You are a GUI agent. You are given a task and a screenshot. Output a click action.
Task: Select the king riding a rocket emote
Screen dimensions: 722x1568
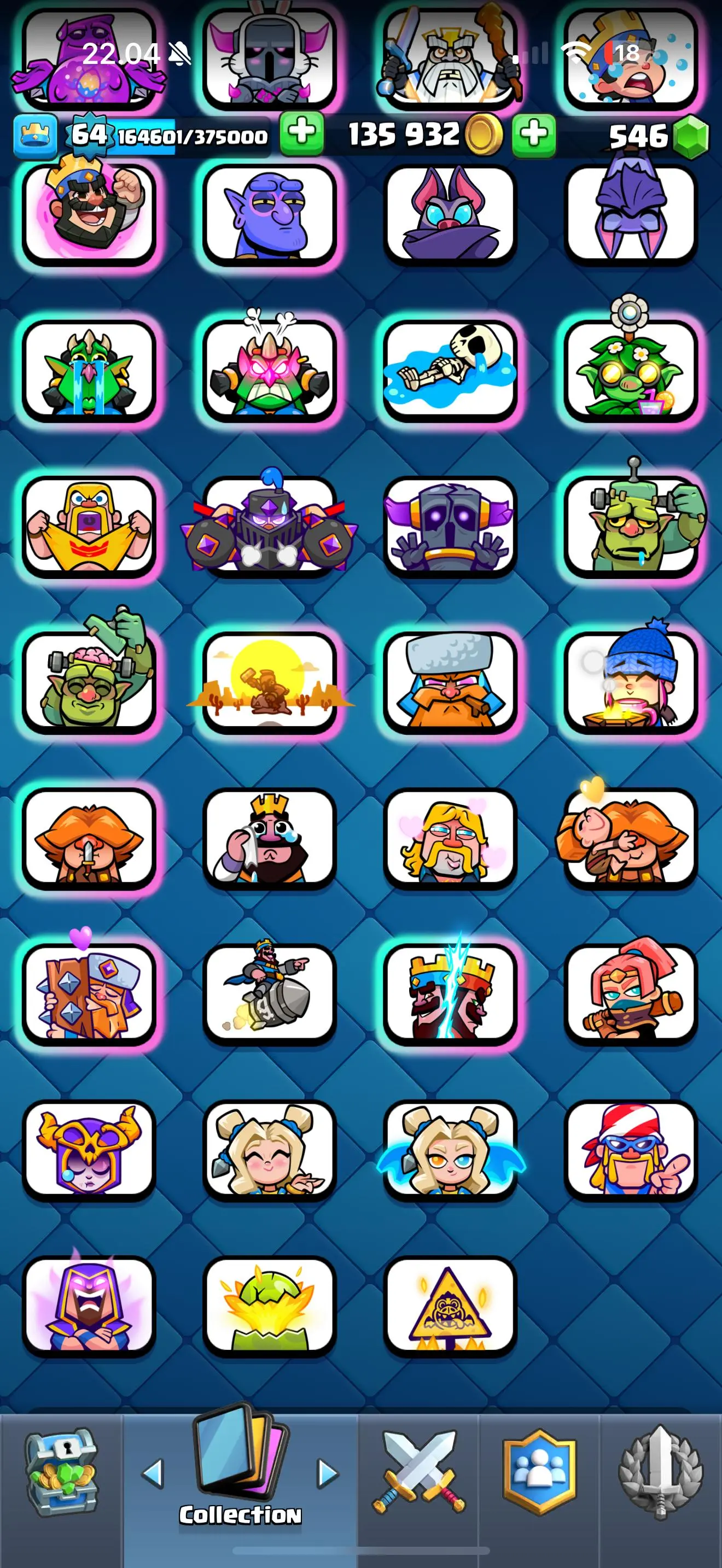tap(269, 993)
